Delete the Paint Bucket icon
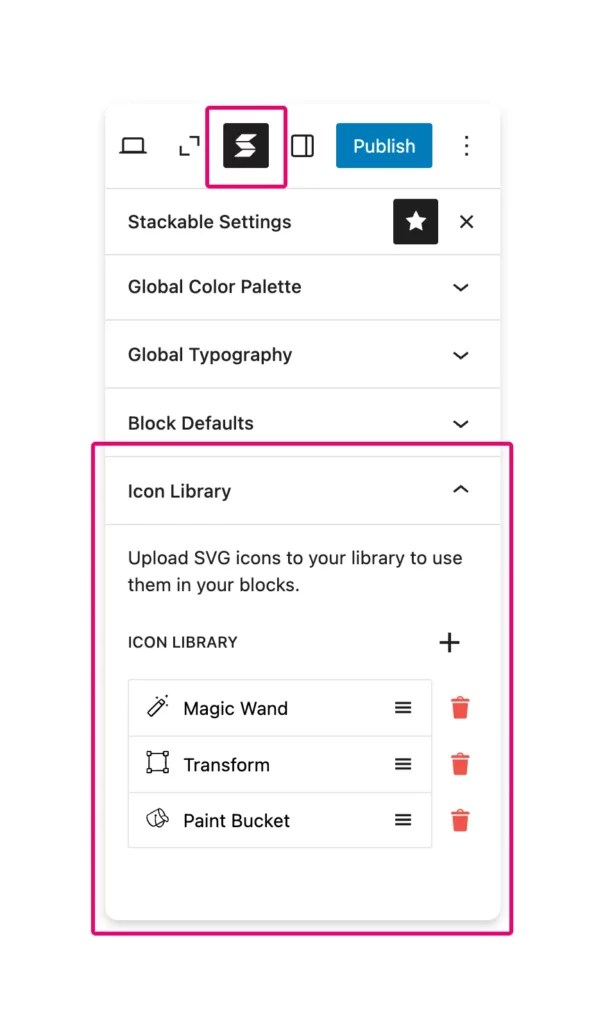Image resolution: width=605 pixels, height=1024 pixels. click(x=461, y=820)
